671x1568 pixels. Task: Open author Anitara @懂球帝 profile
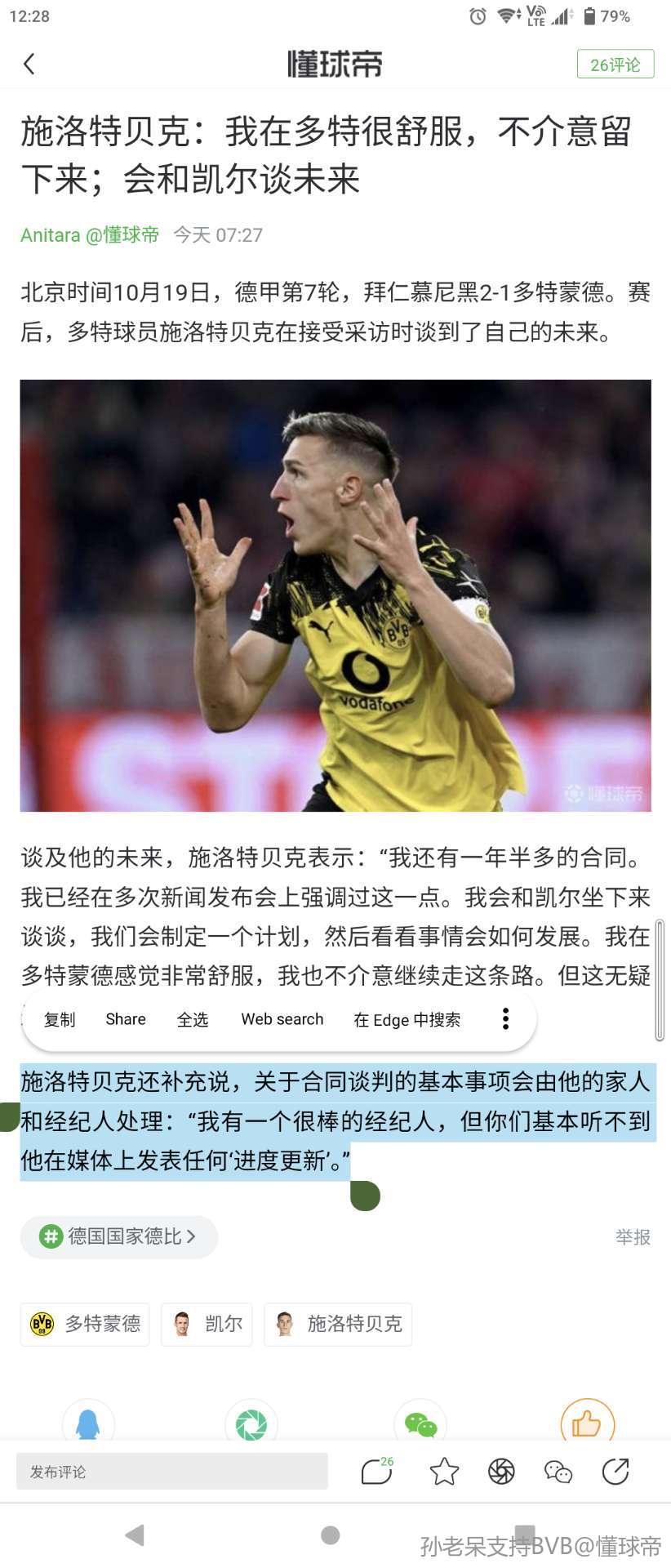(x=90, y=235)
